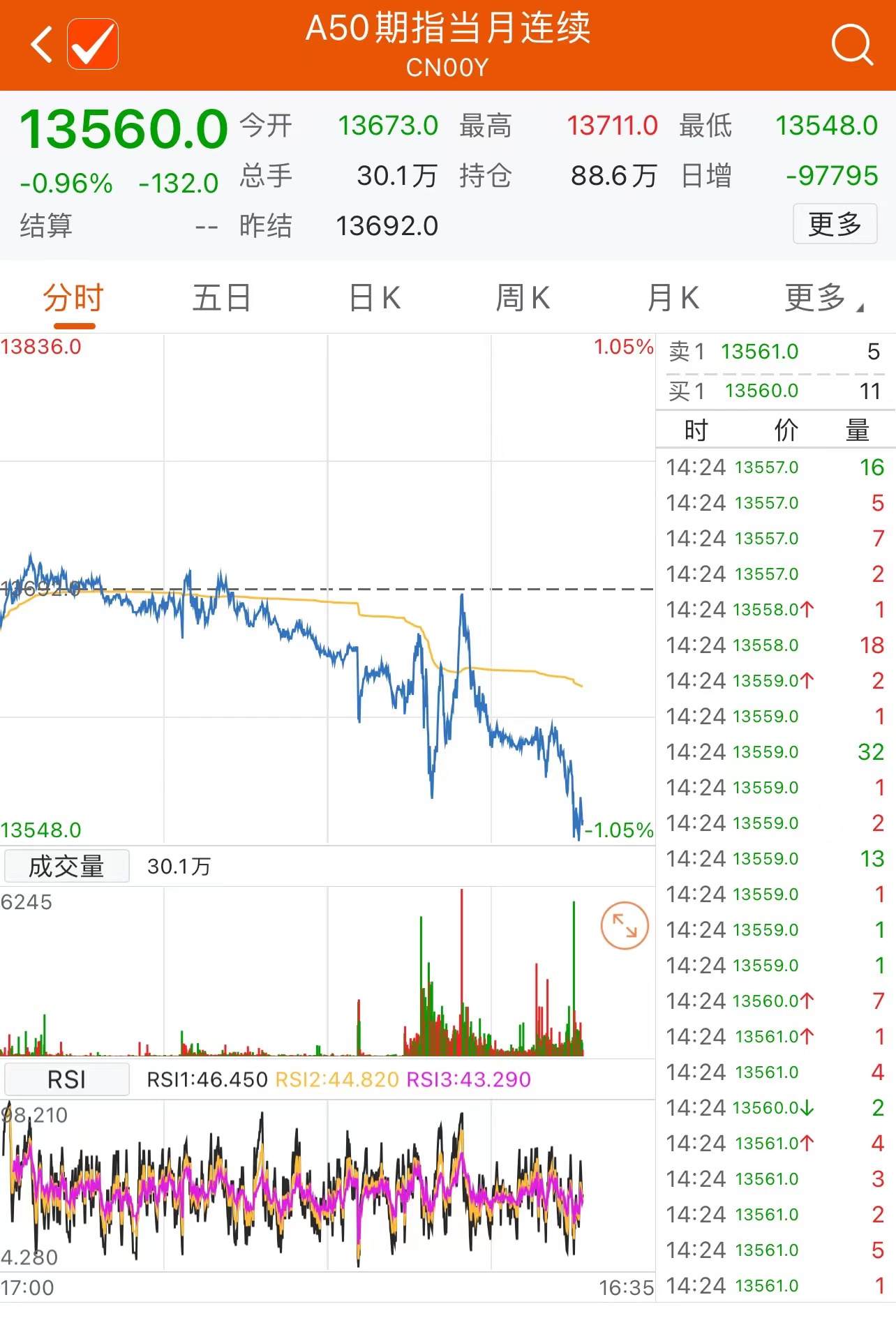
Task: Select the 分时 chart tab
Action: [73, 299]
